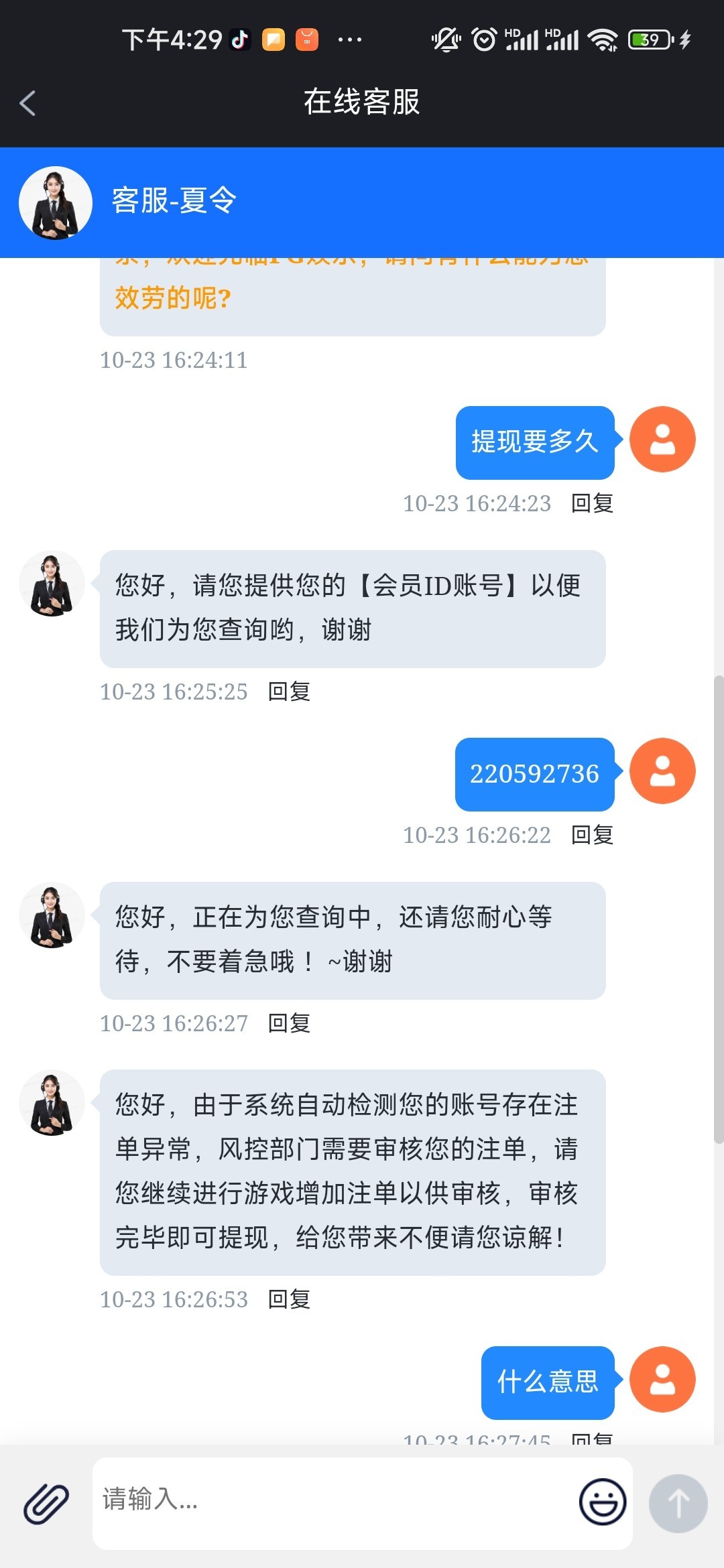Open the emoji picker

pyautogui.click(x=602, y=1502)
